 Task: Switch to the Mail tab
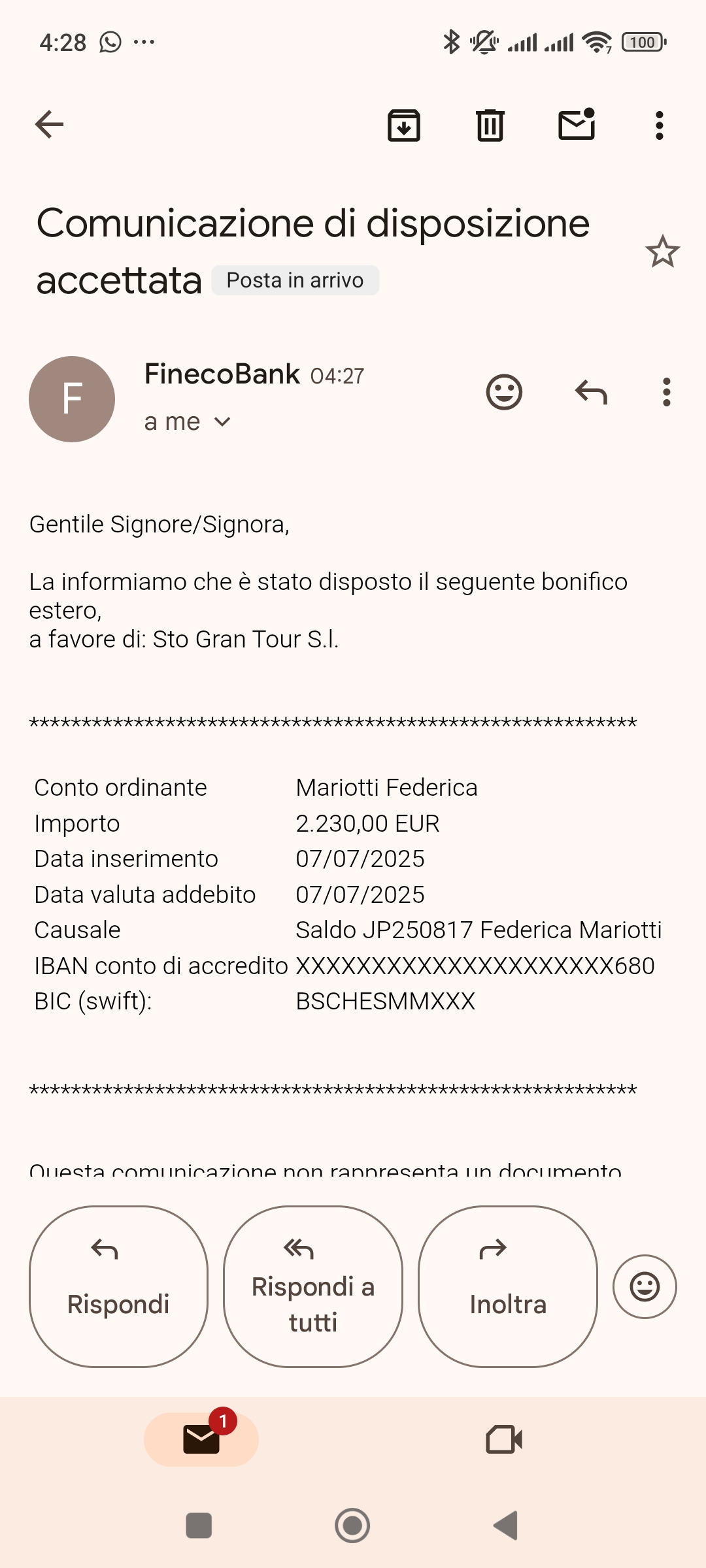201,1439
